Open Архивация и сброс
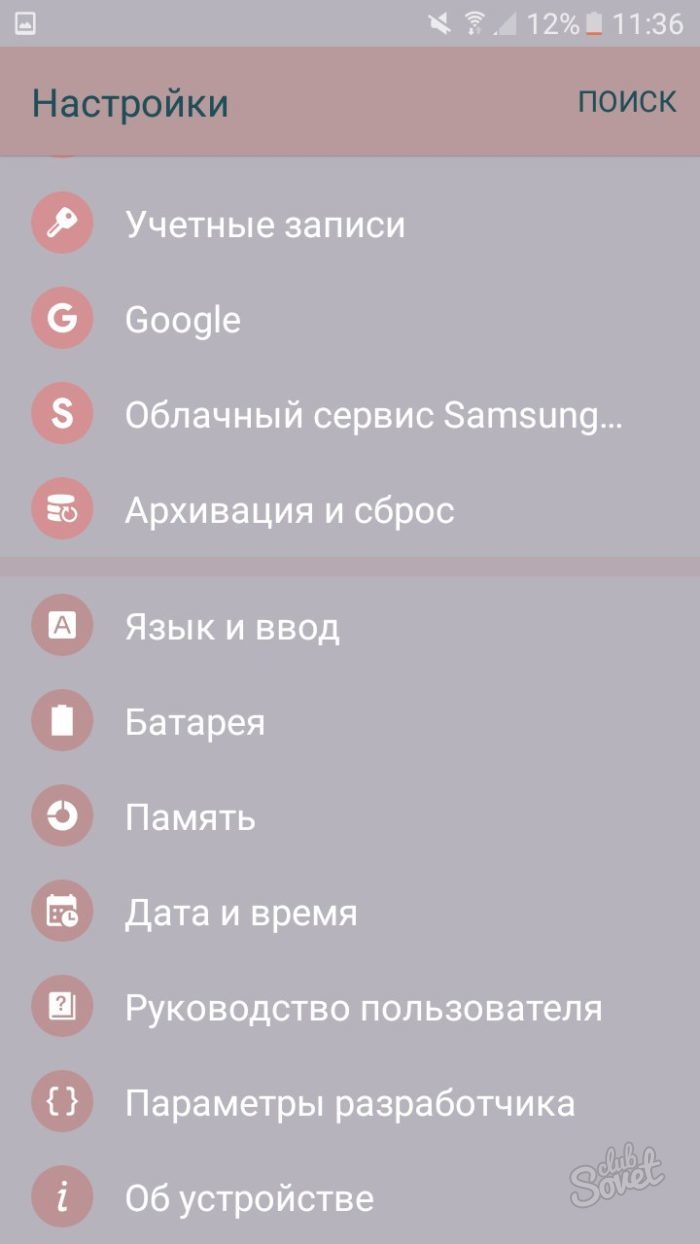The height and width of the screenshot is (1244, 700). [x=289, y=511]
